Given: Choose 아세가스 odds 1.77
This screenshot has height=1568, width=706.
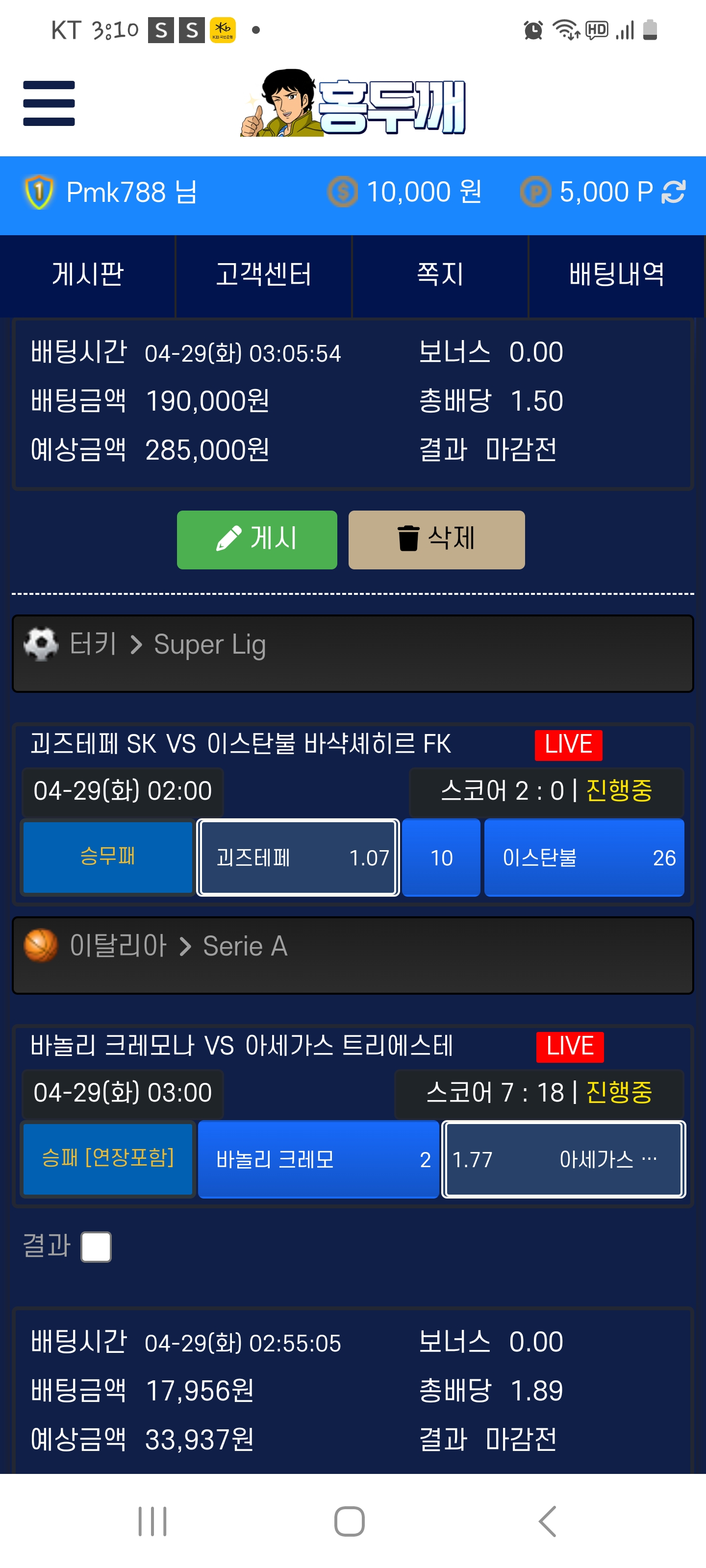Looking at the screenshot, I should 563,1159.
